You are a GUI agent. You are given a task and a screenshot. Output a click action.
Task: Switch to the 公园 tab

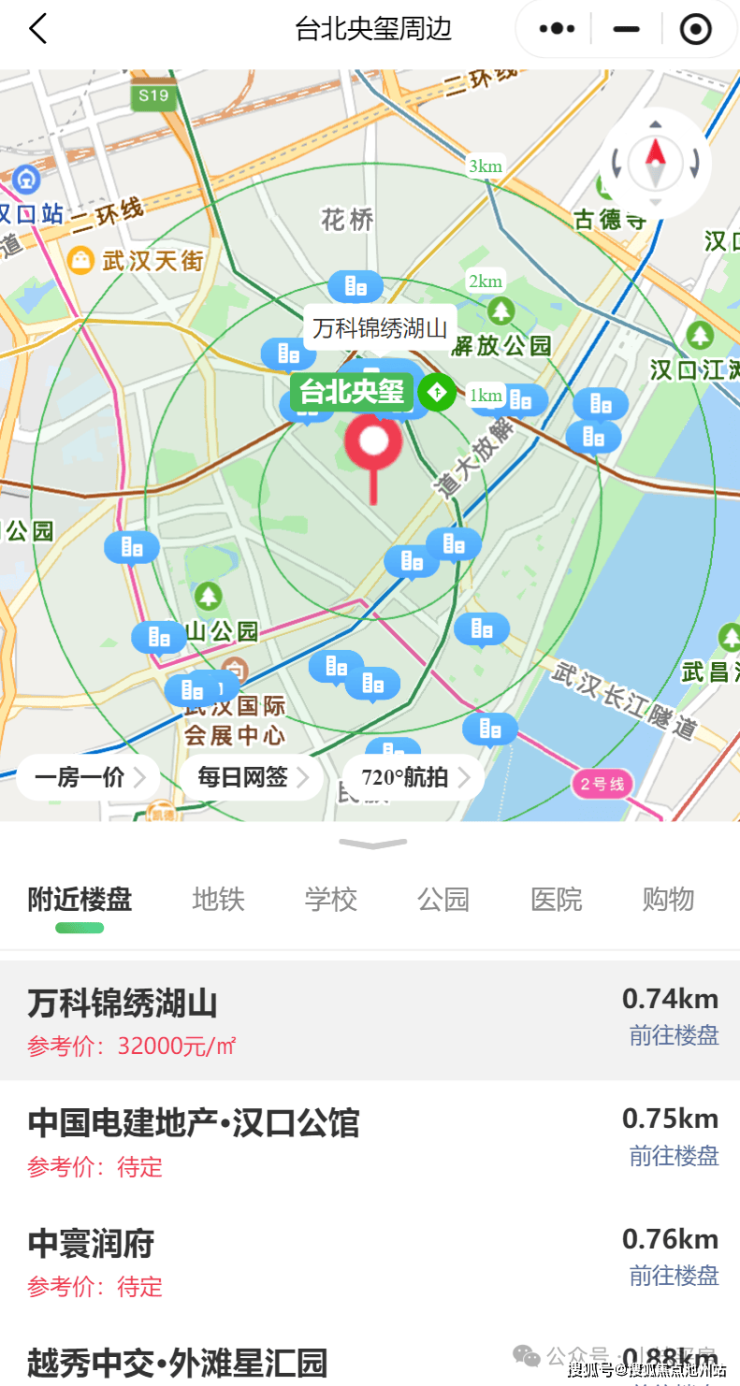tap(443, 899)
